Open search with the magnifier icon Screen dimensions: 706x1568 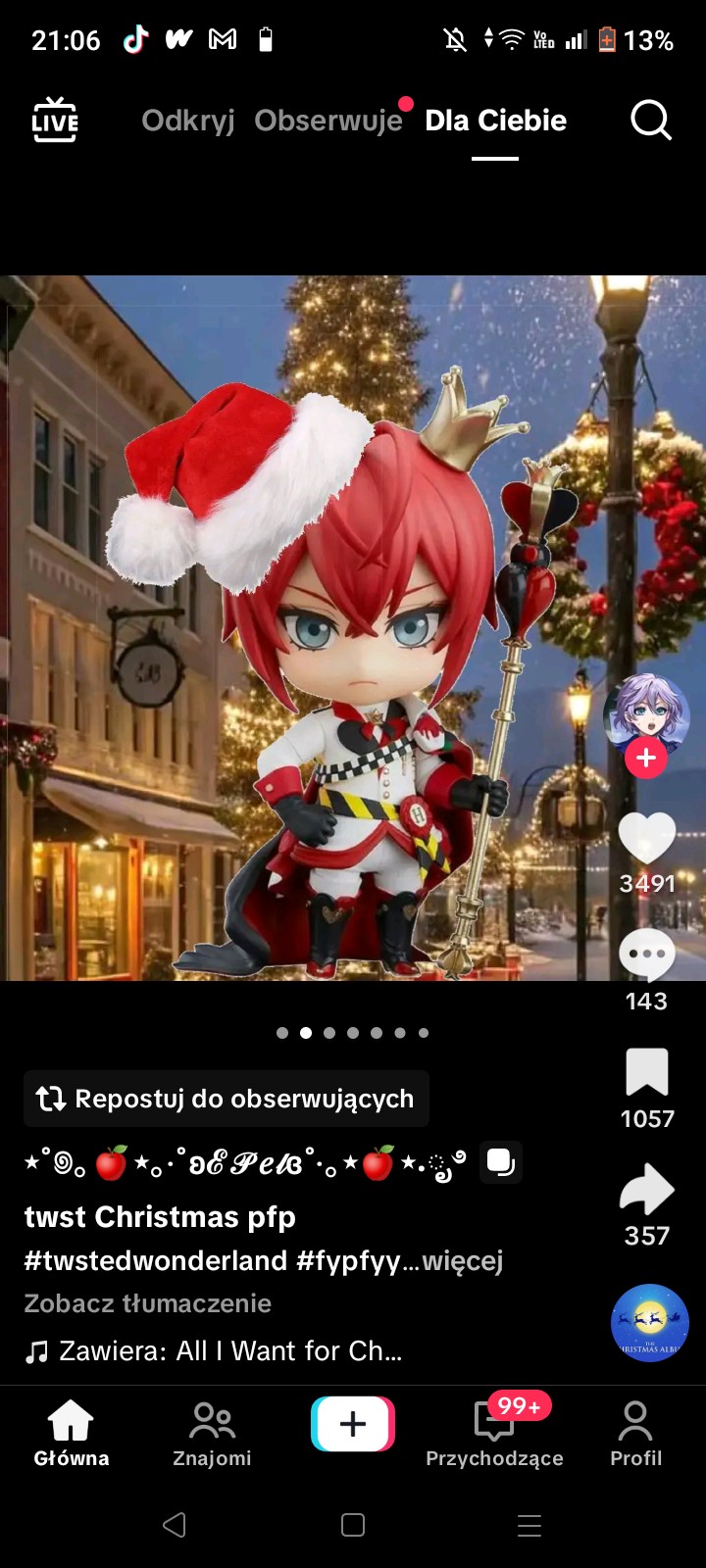pos(650,121)
